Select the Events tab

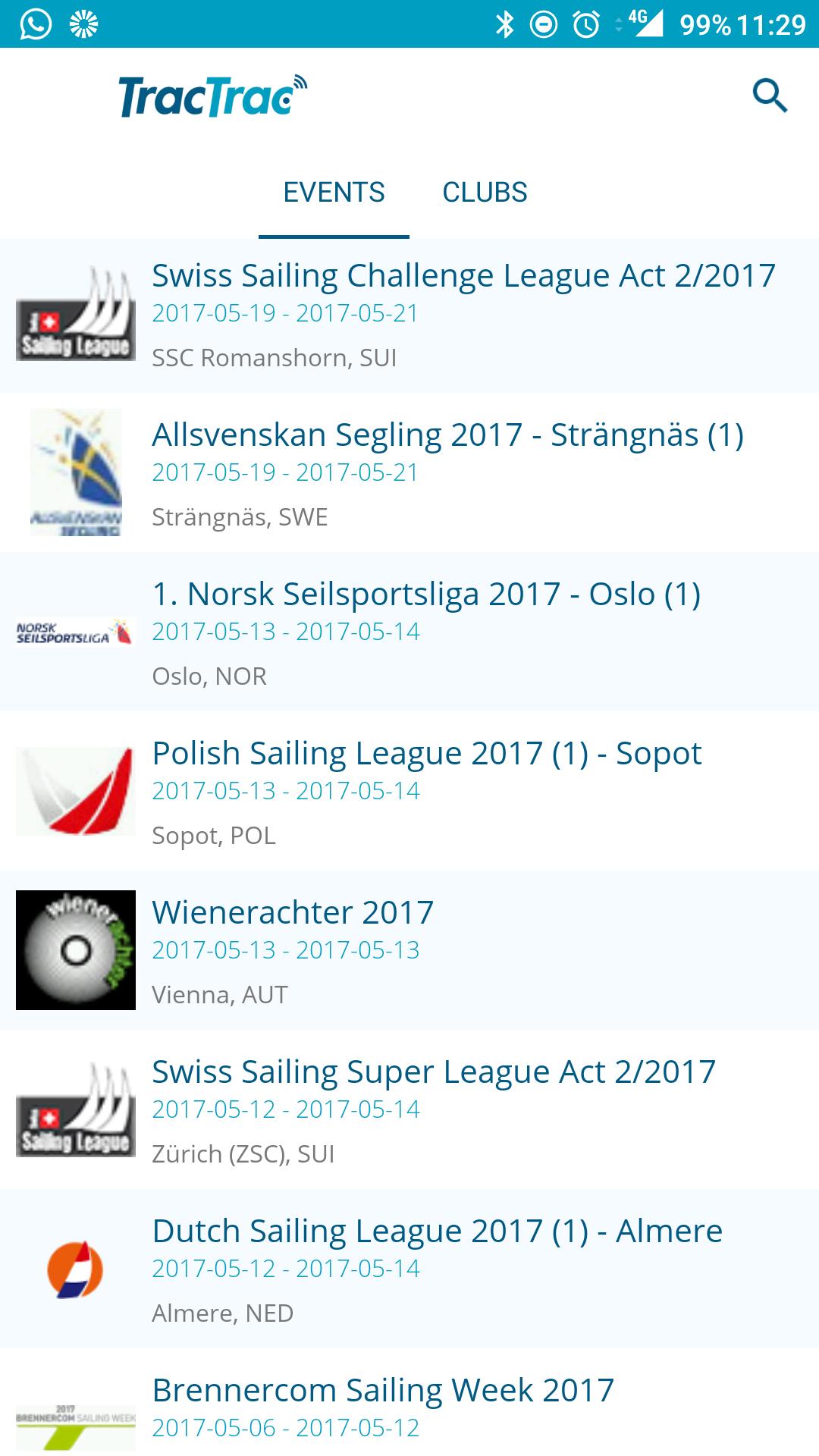(334, 193)
